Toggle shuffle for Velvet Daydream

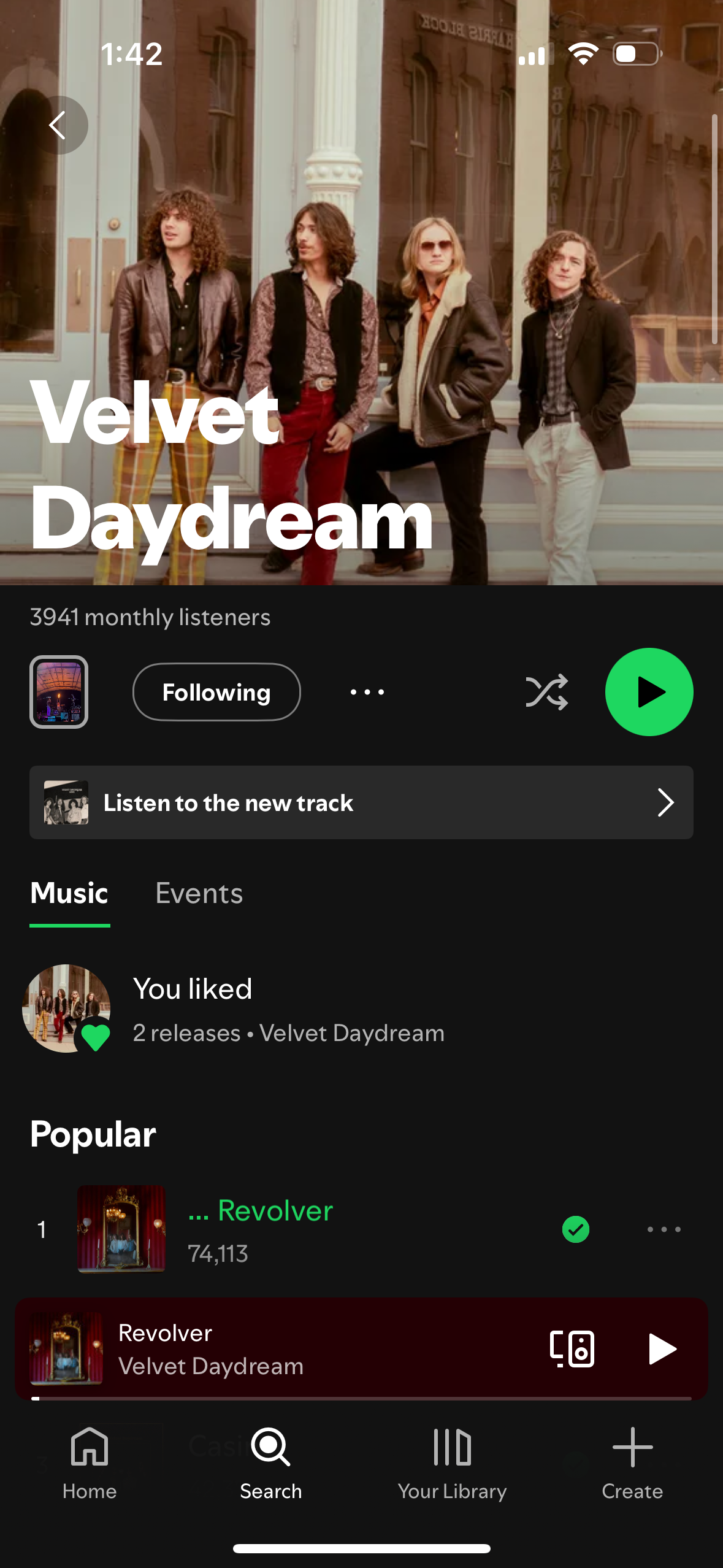point(546,692)
